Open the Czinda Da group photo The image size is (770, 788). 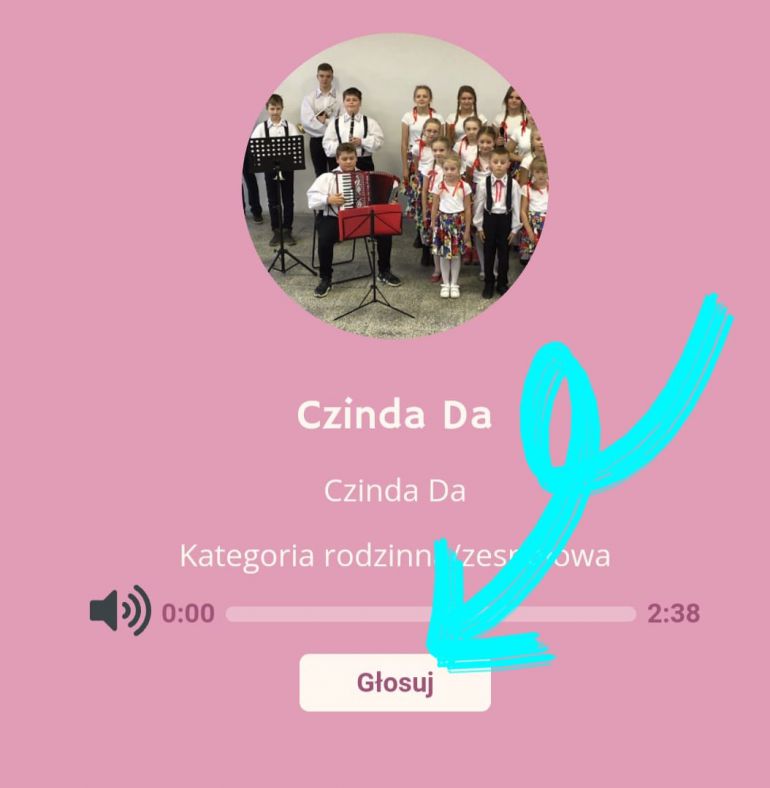coord(395,187)
